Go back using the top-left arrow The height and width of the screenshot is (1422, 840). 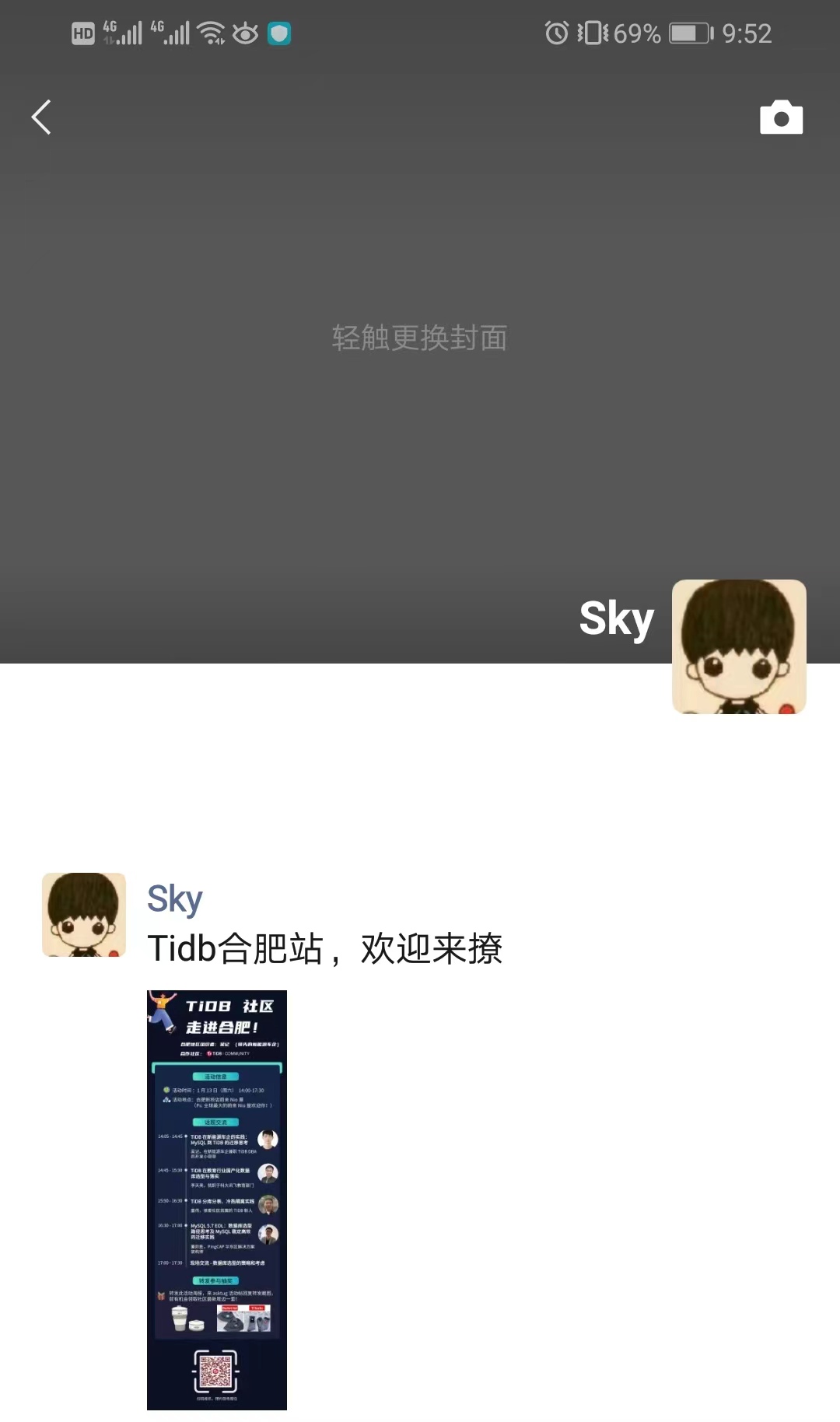pyautogui.click(x=41, y=117)
